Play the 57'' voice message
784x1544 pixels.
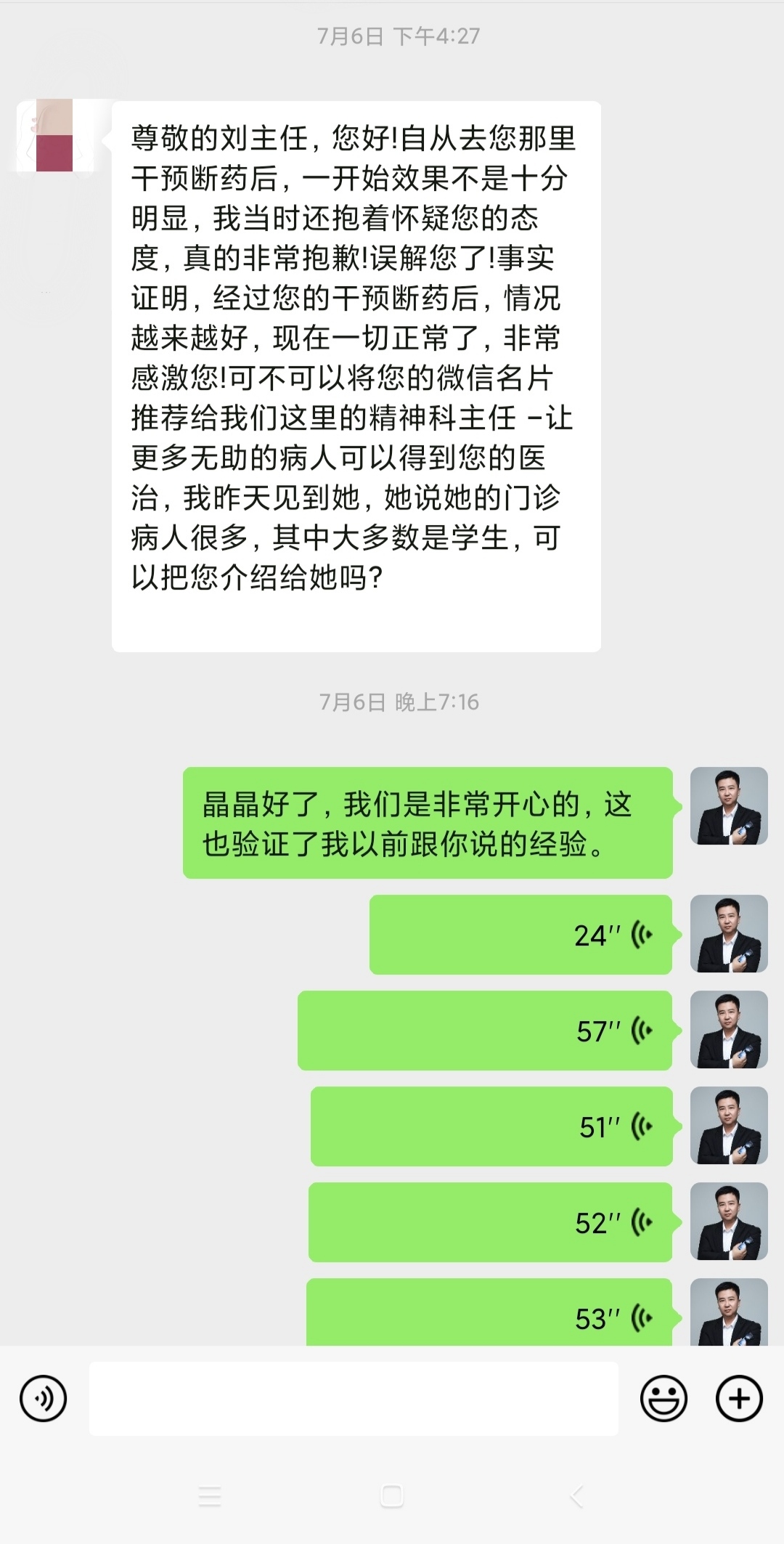[486, 1031]
